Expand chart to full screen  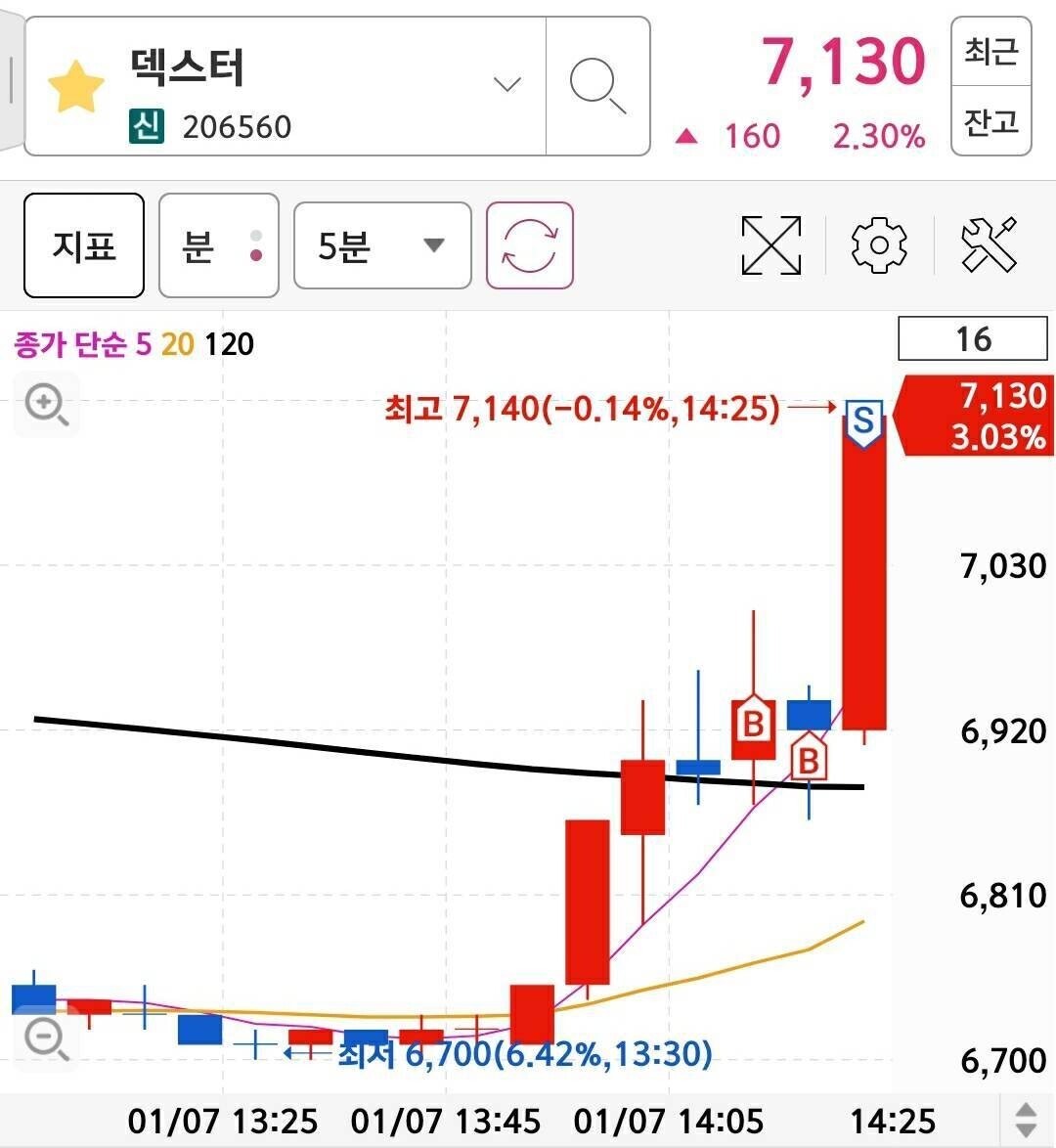point(771,245)
